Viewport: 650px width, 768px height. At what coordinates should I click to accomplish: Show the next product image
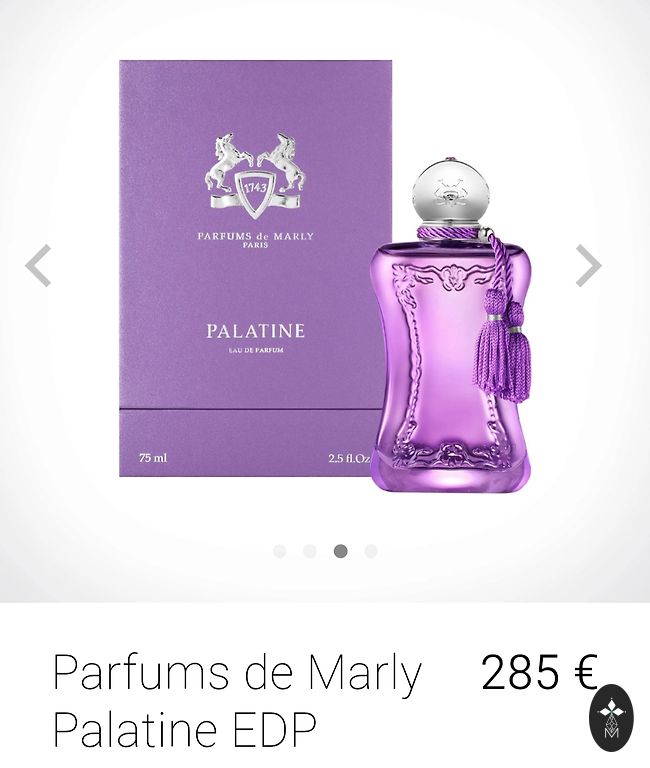(x=588, y=266)
